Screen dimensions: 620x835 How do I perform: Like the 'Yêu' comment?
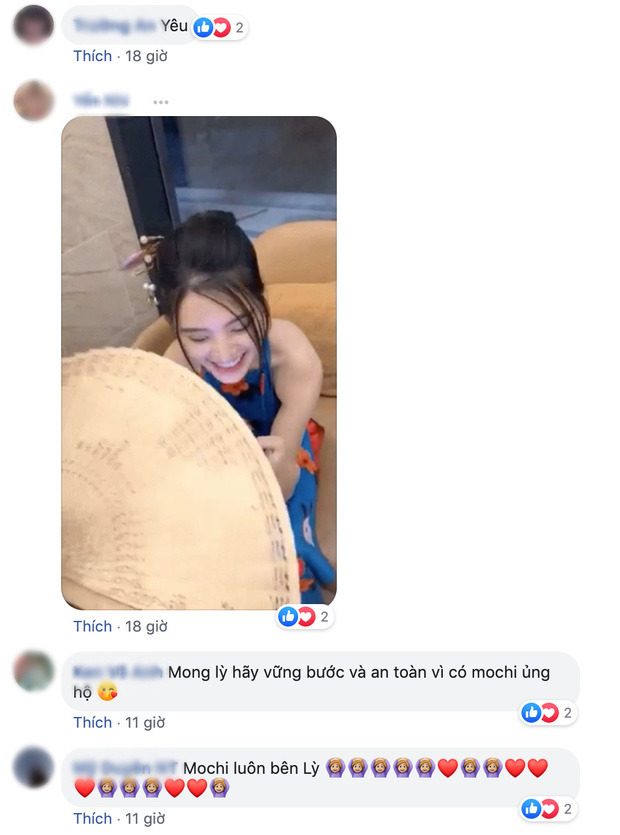click(x=92, y=56)
